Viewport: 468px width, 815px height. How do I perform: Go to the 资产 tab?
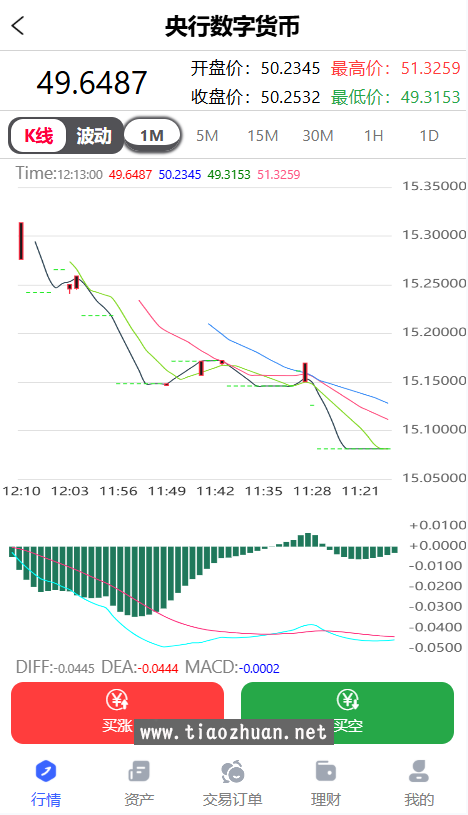(139, 783)
